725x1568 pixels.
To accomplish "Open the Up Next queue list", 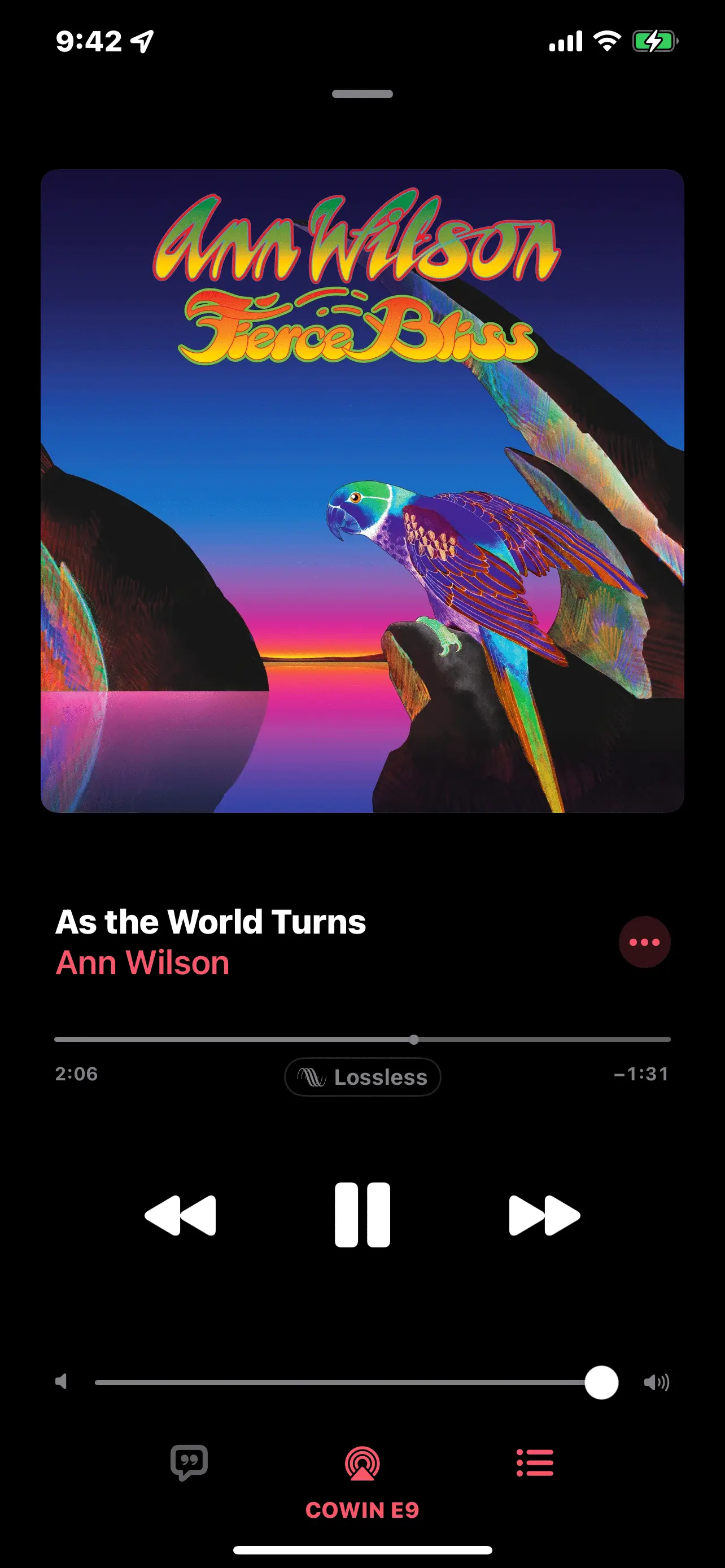I will point(535,1462).
